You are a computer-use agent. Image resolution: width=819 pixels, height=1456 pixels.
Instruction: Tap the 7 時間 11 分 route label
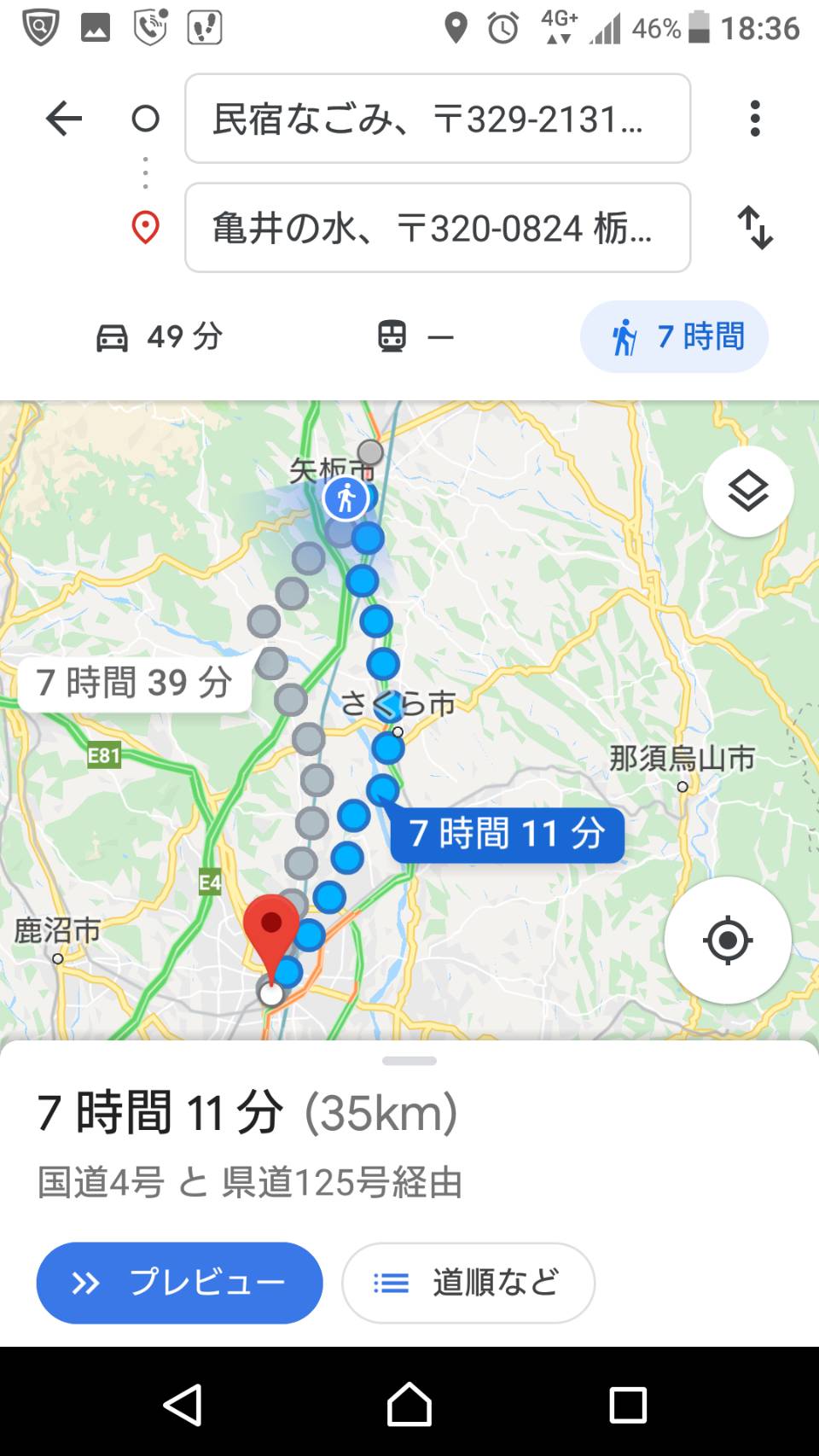tap(507, 834)
